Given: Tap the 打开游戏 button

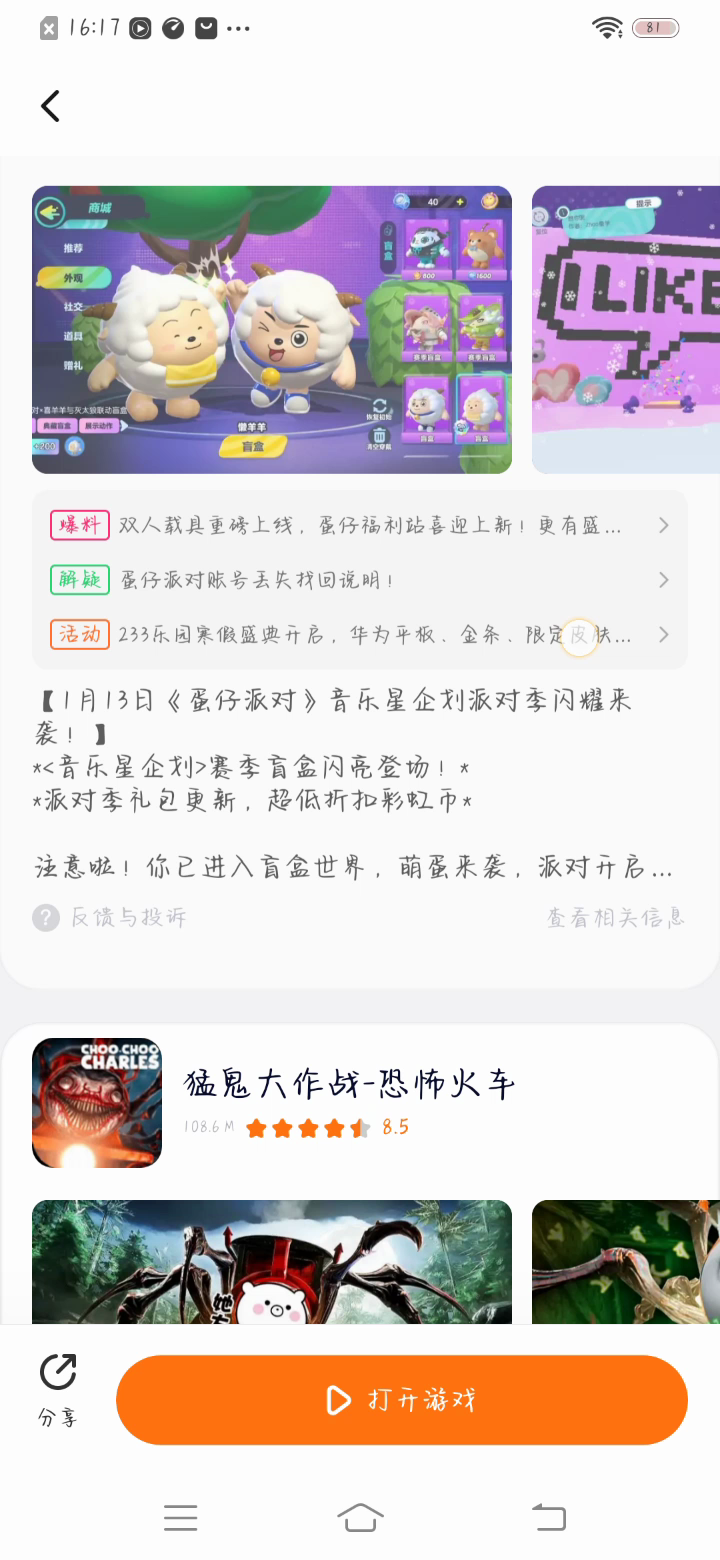Looking at the screenshot, I should point(402,1400).
